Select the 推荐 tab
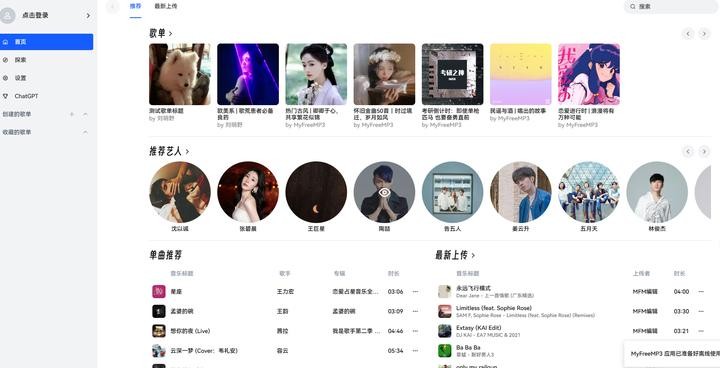The image size is (720, 368). (x=135, y=6)
